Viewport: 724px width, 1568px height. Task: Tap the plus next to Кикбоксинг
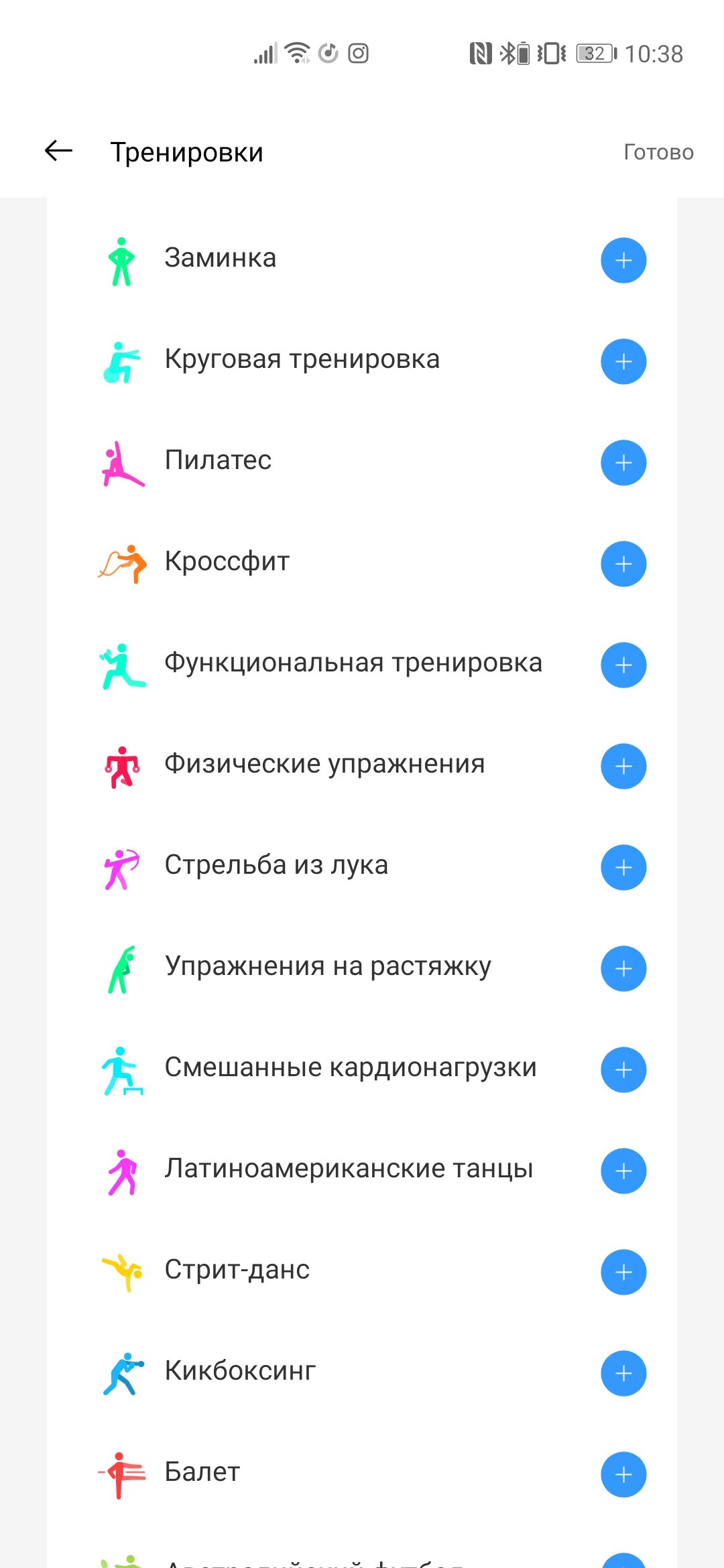(623, 1373)
